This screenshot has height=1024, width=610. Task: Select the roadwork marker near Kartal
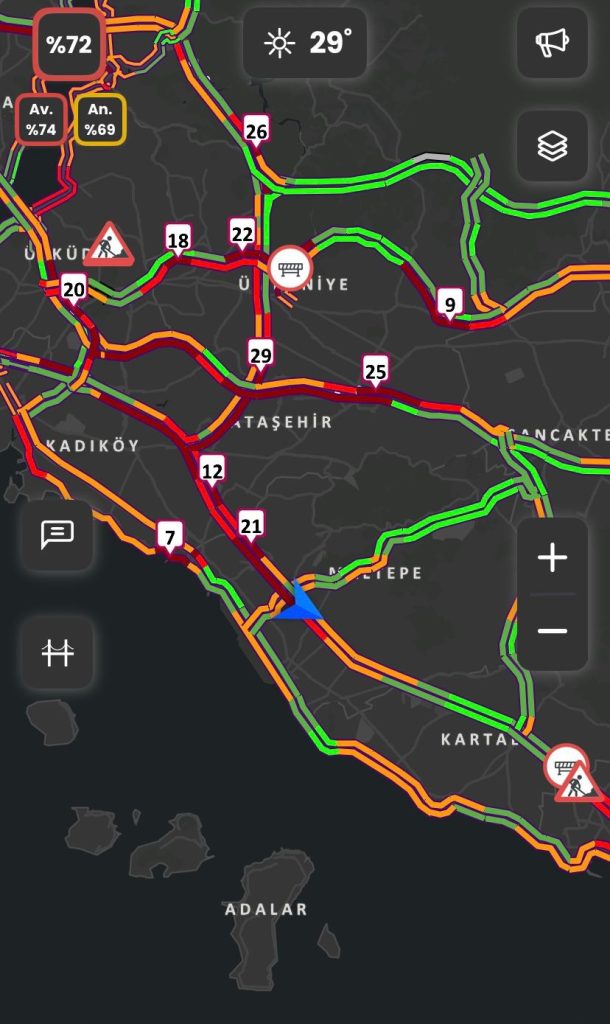(576, 782)
